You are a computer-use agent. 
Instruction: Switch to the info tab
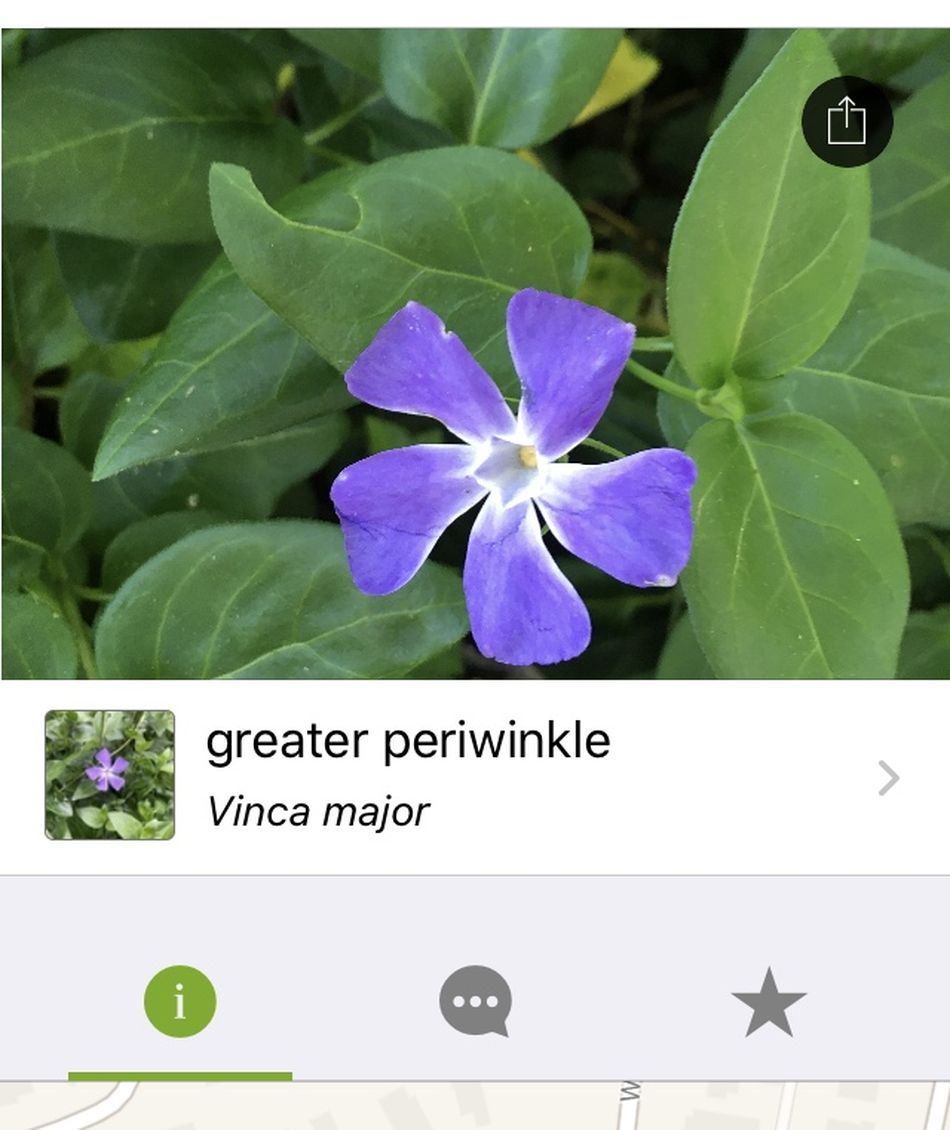pyautogui.click(x=180, y=1001)
